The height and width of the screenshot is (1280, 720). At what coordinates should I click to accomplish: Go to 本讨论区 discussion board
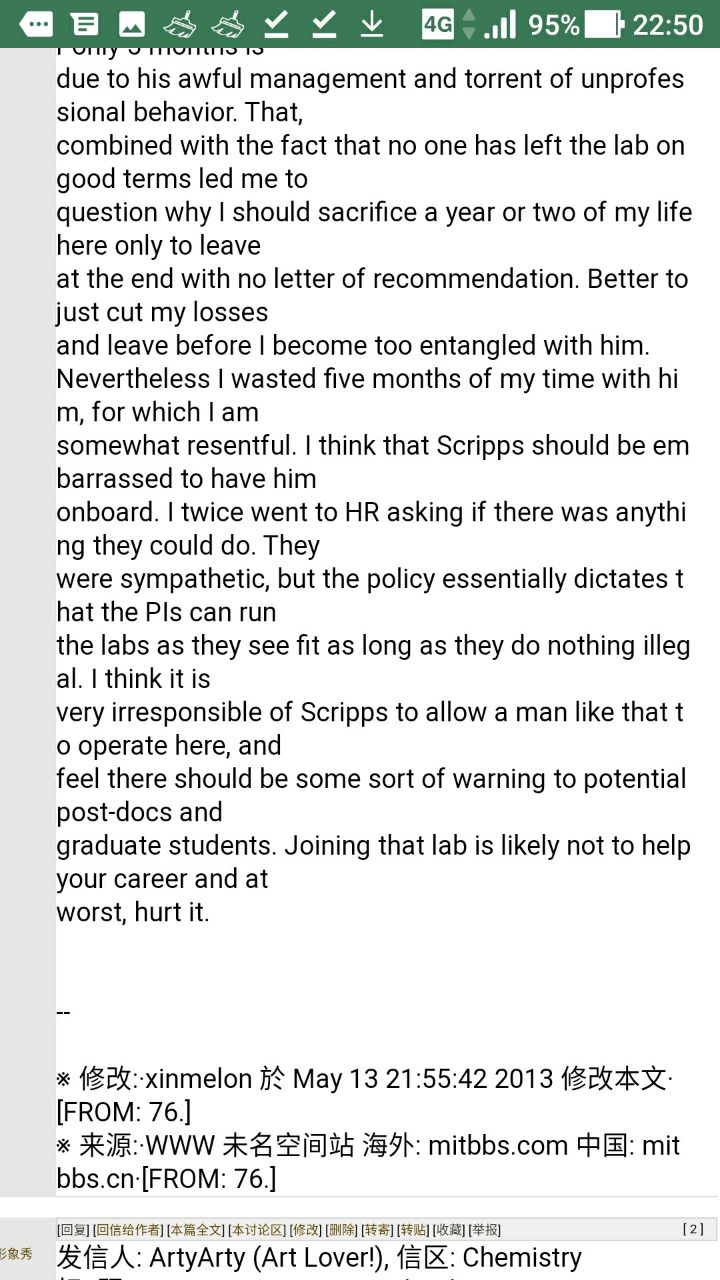click(x=257, y=1229)
